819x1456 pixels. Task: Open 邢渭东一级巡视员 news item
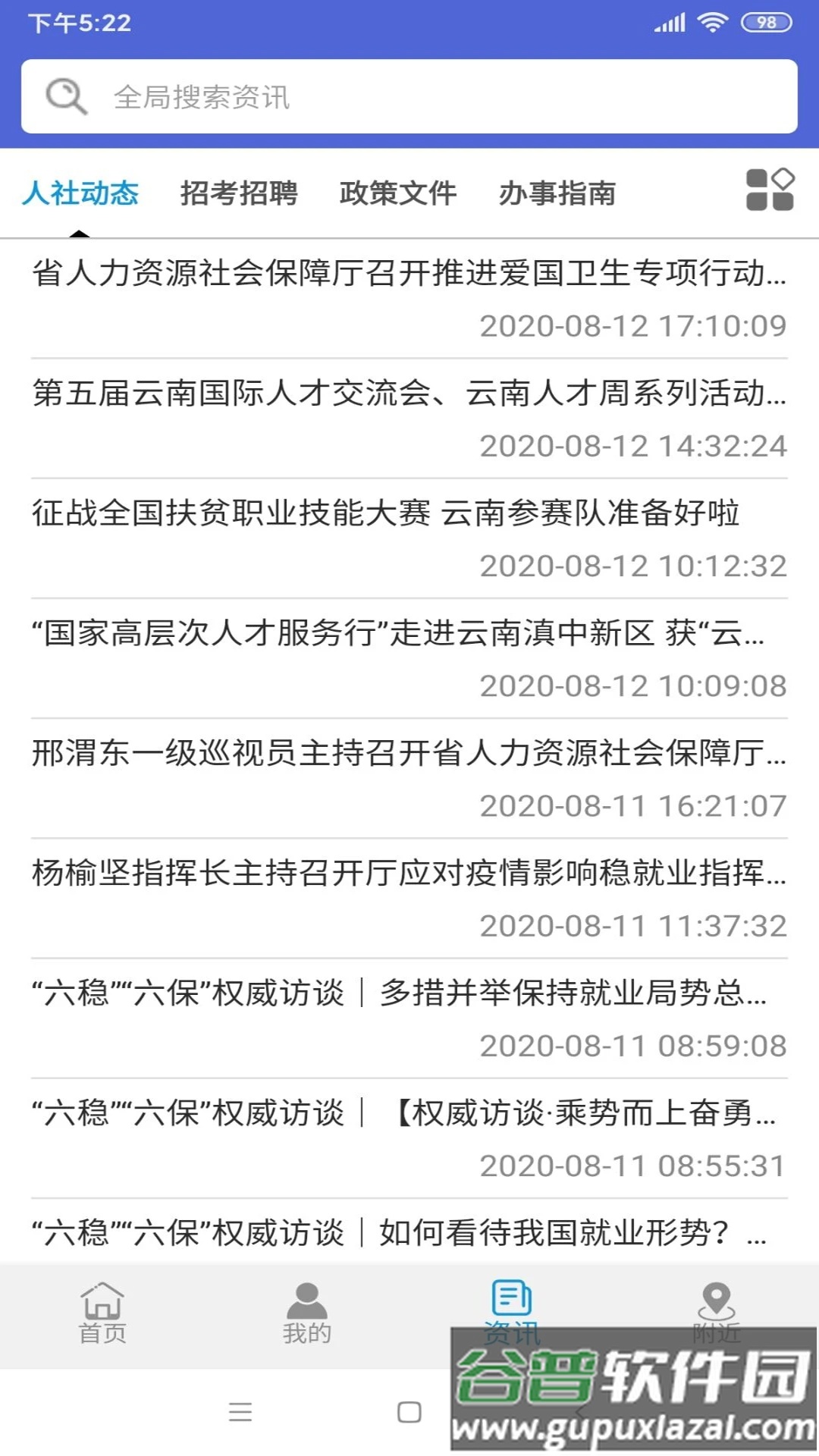pyautogui.click(x=409, y=753)
